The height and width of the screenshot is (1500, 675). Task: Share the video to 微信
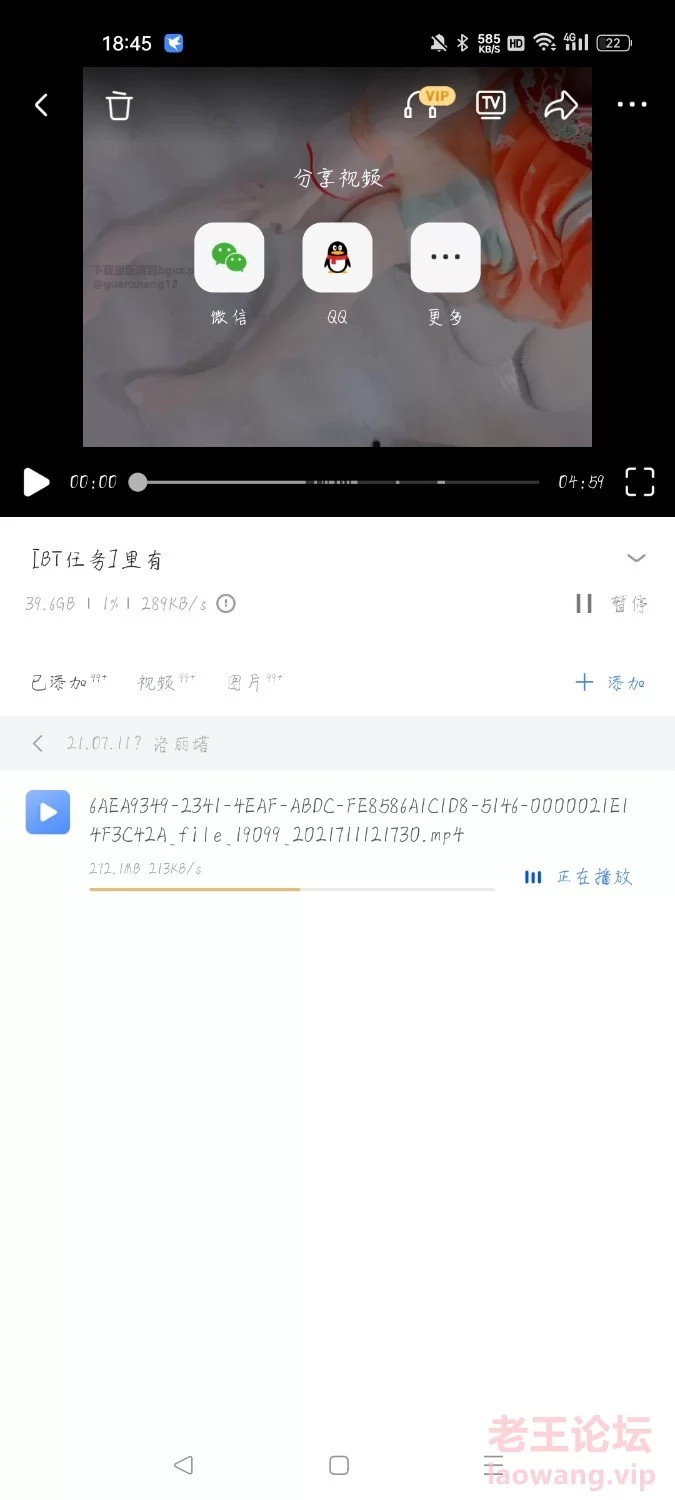229,258
